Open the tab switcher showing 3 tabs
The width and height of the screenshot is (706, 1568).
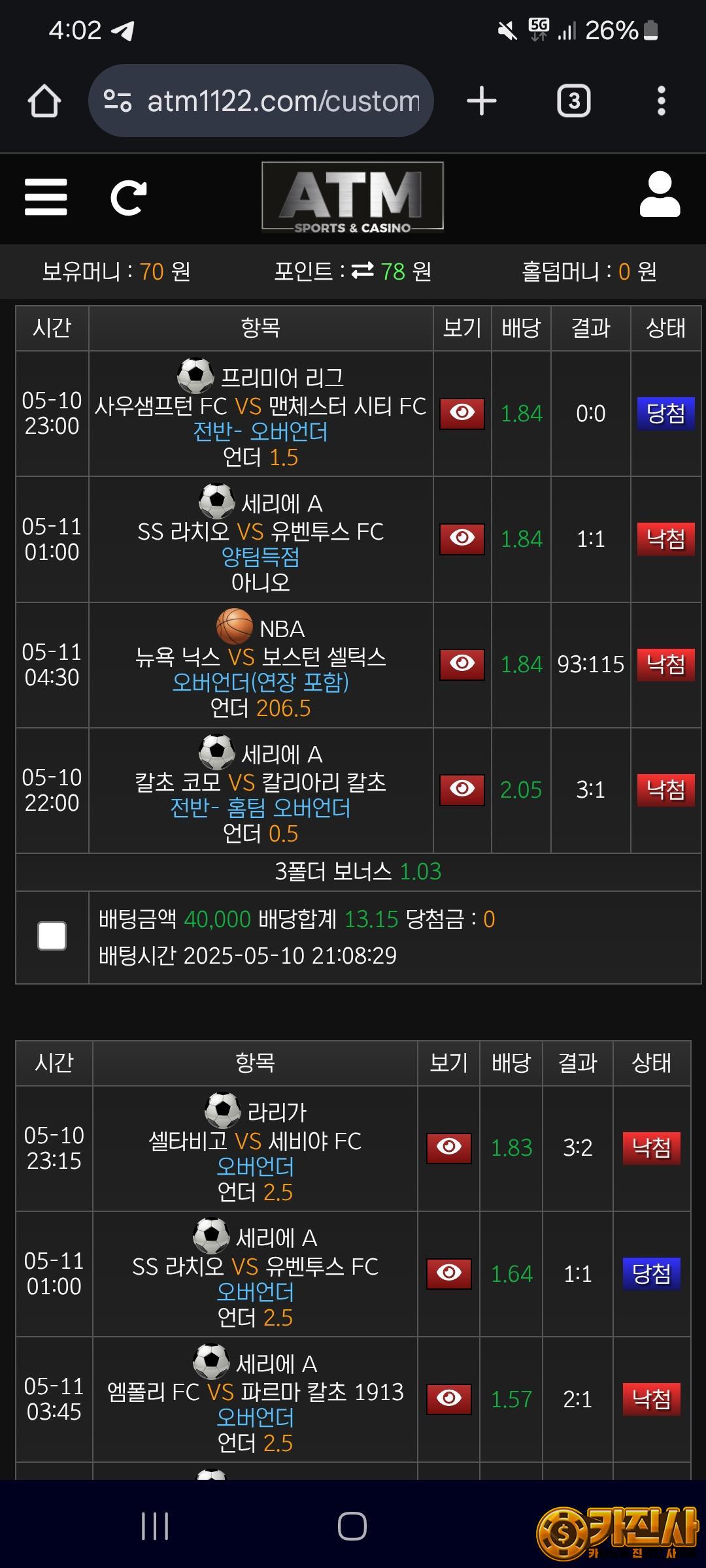(573, 101)
